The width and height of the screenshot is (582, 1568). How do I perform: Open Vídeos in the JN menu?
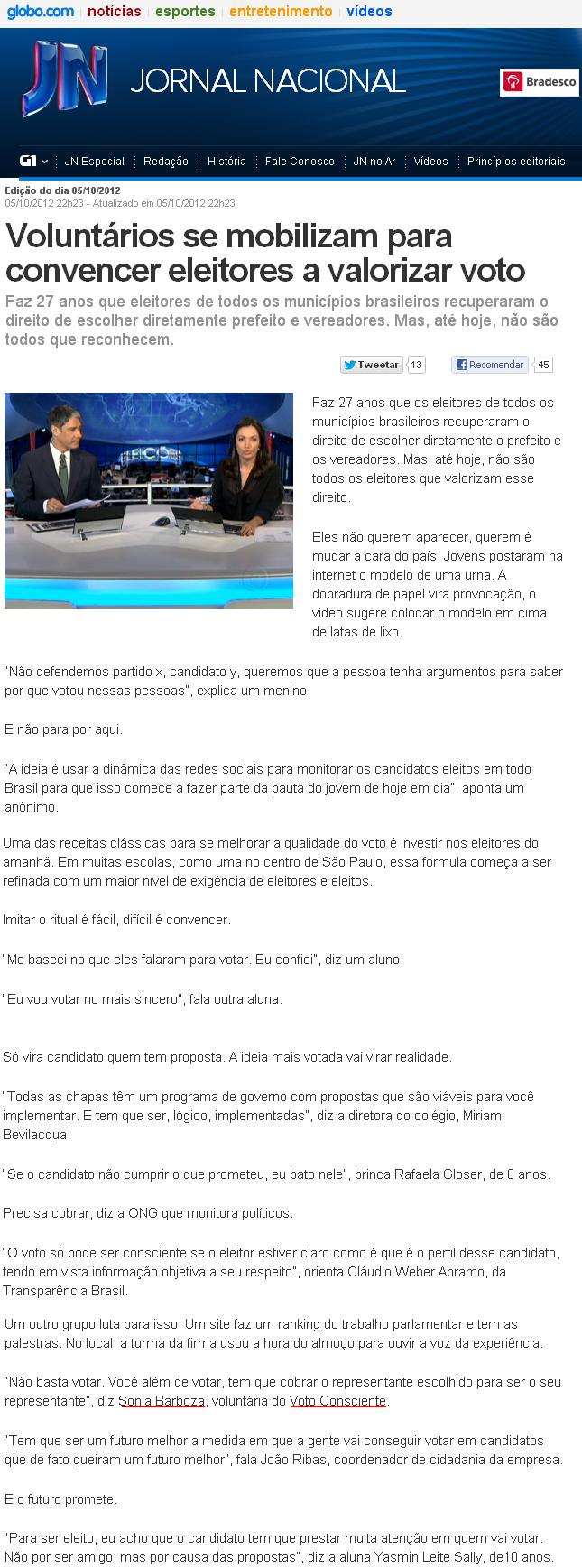click(x=431, y=162)
